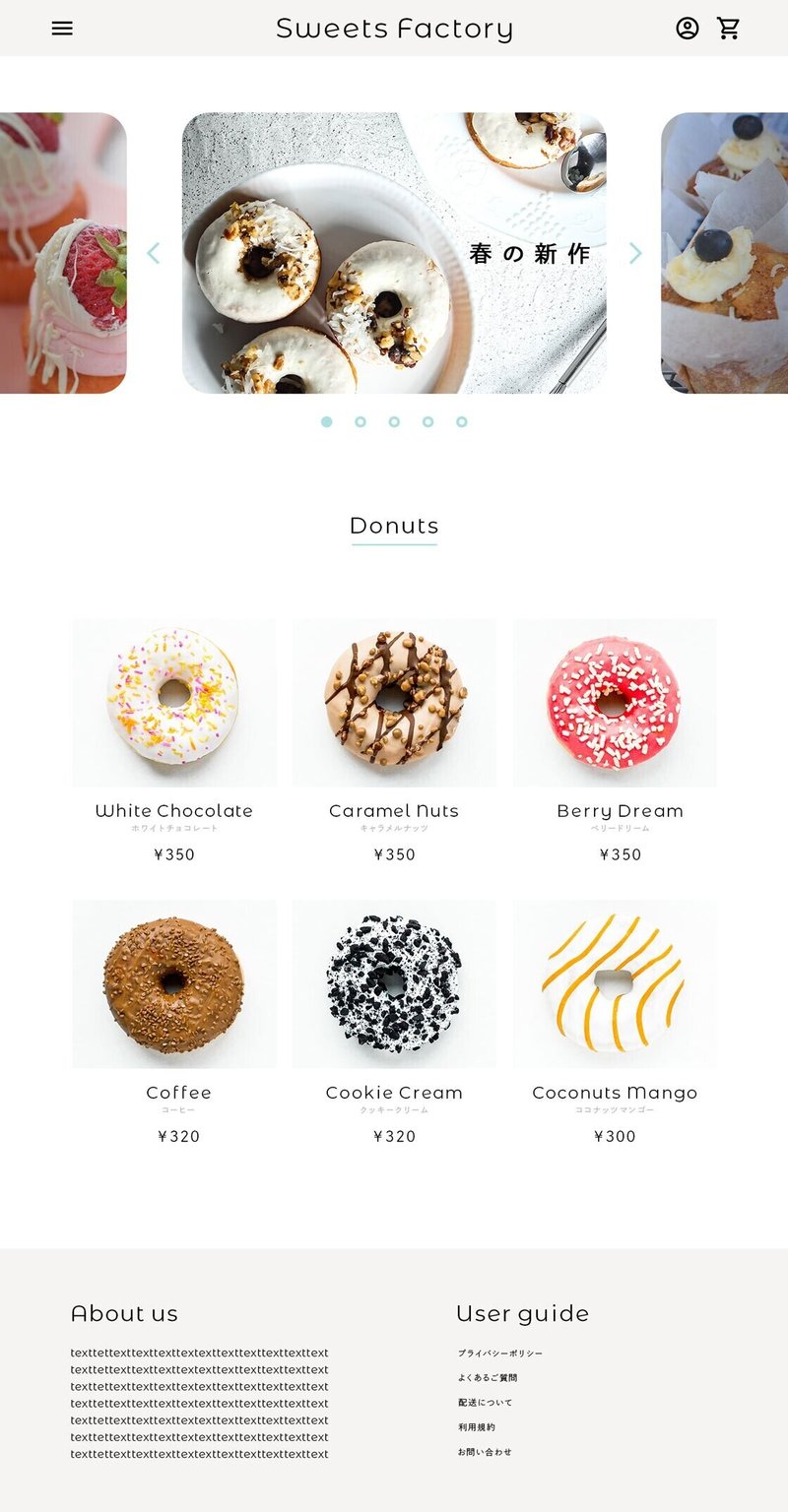This screenshot has width=788, height=1512.
Task: Open the shopping cart
Action: (729, 29)
